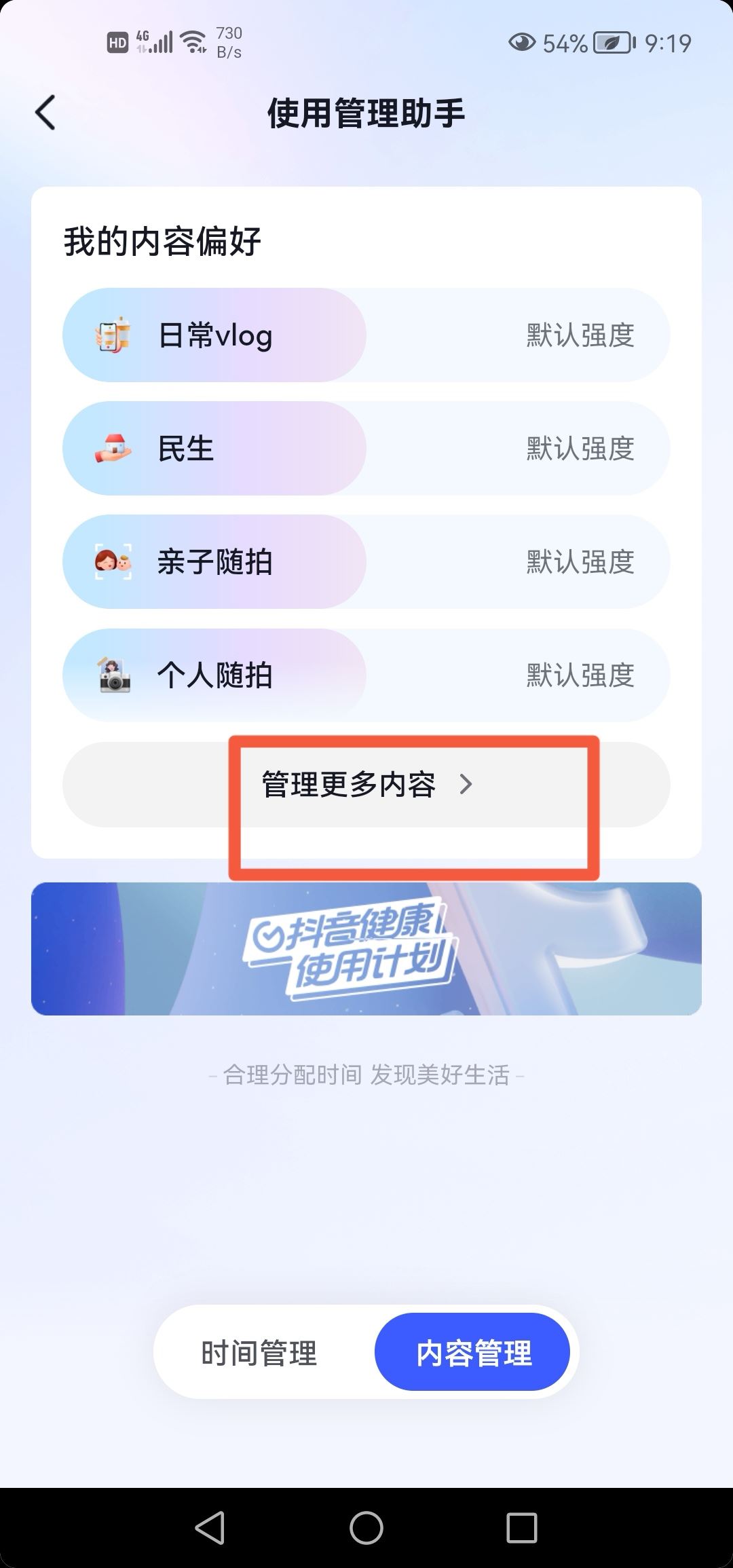Click the 民生 house icon
Screen dimensions: 733x1568
(x=112, y=448)
